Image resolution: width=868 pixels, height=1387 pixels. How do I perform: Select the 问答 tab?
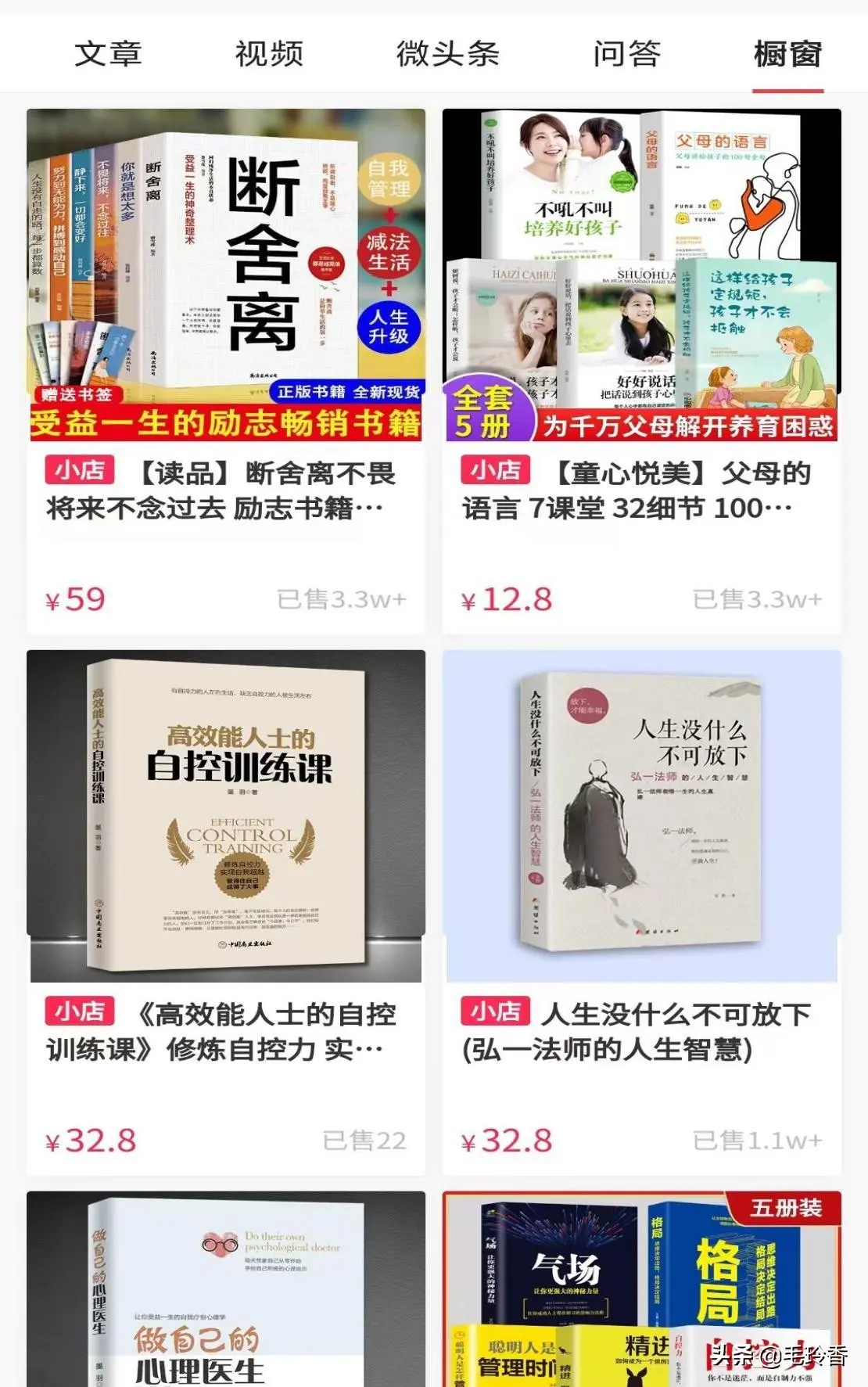click(x=626, y=54)
